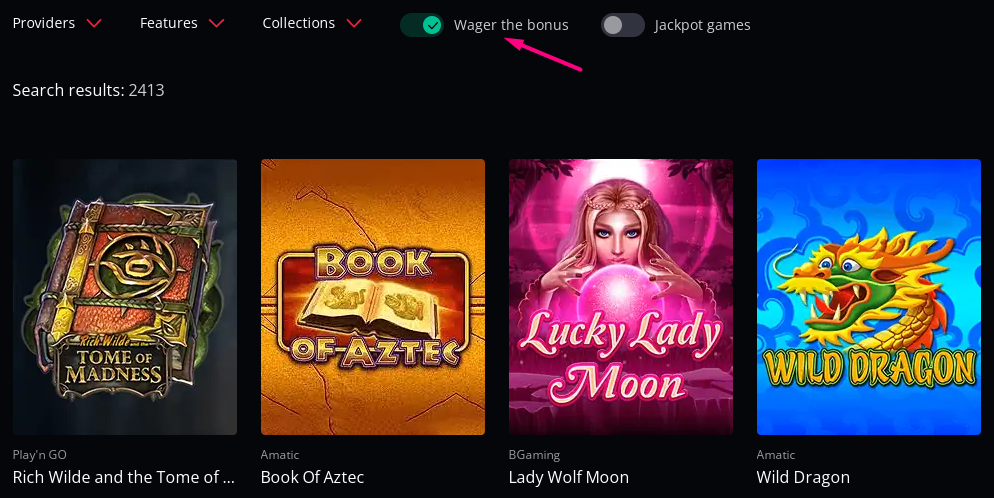
Task: Expand the Collections dropdown
Action: [311, 23]
